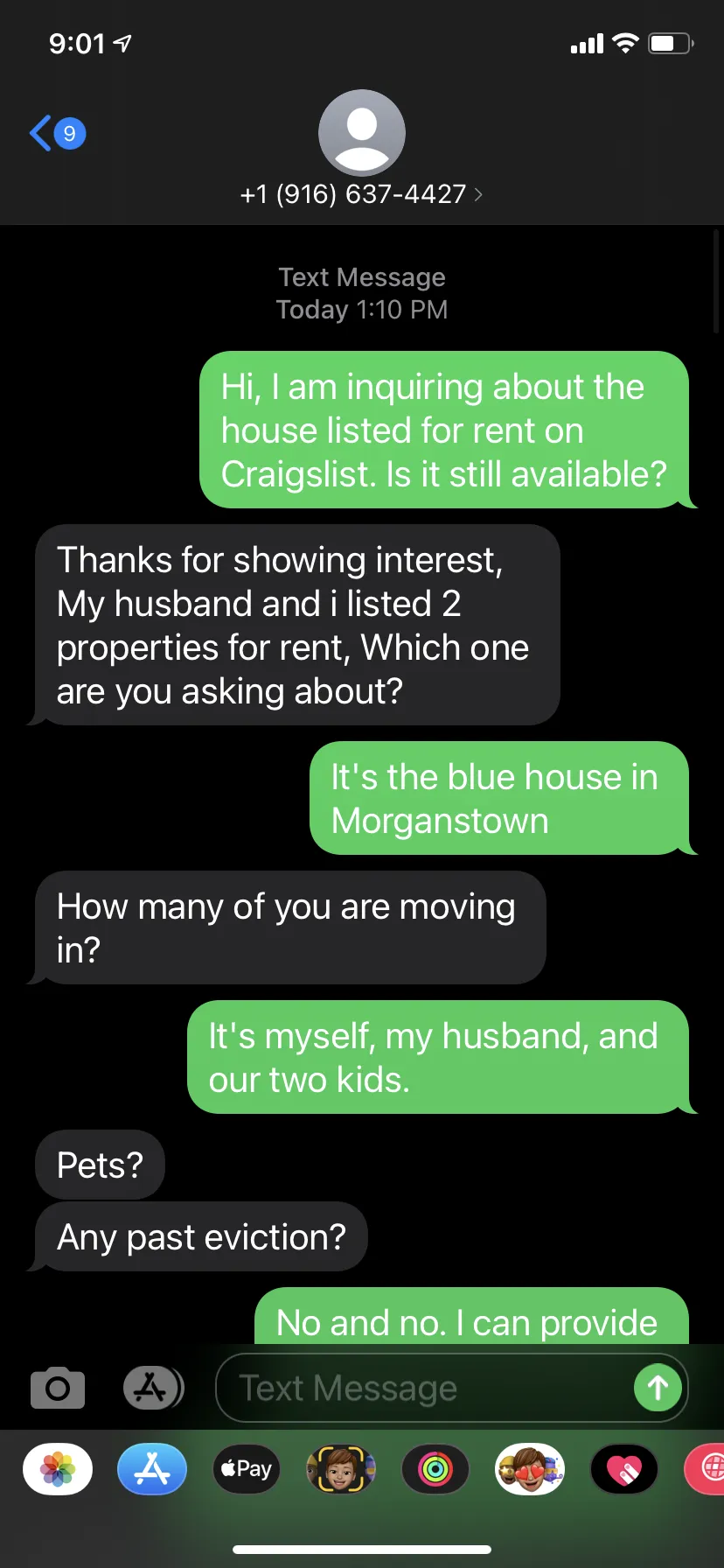The image size is (724, 1568).
Task: Open contact details for +1 (916) 637-4427
Action: 361,193
